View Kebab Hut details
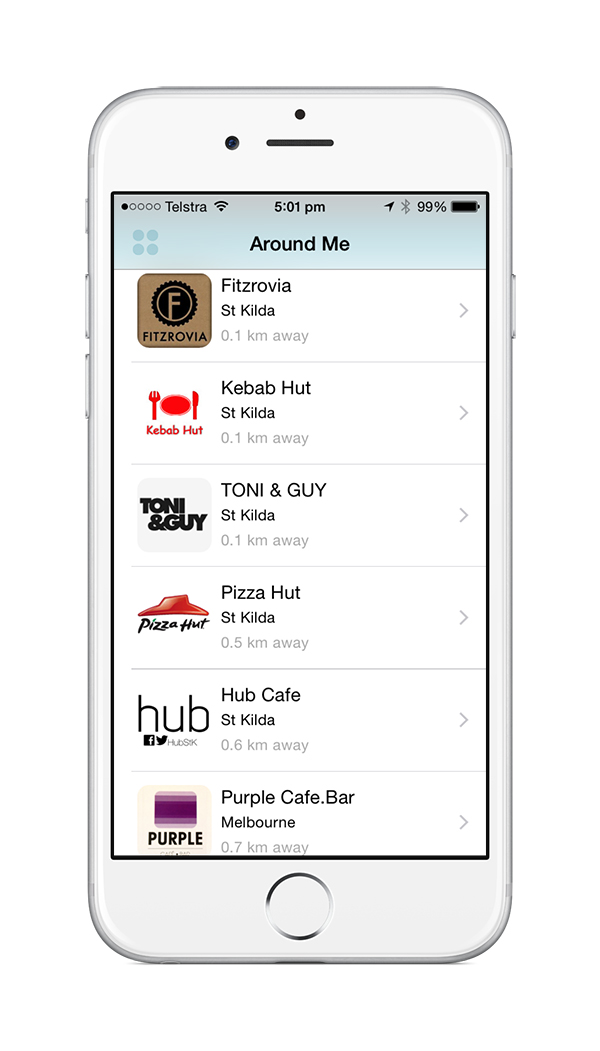Viewport: 600px width, 1051px height. (300, 413)
